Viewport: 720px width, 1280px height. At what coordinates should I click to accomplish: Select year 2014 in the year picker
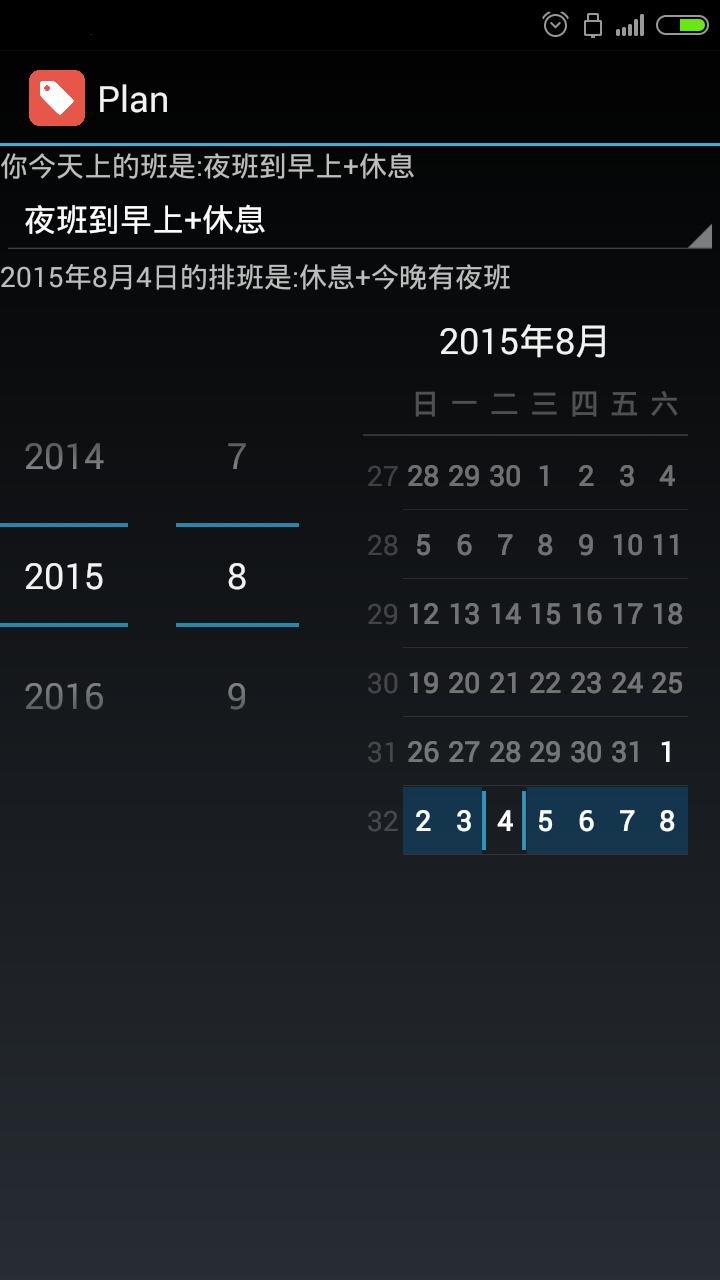tap(64, 457)
